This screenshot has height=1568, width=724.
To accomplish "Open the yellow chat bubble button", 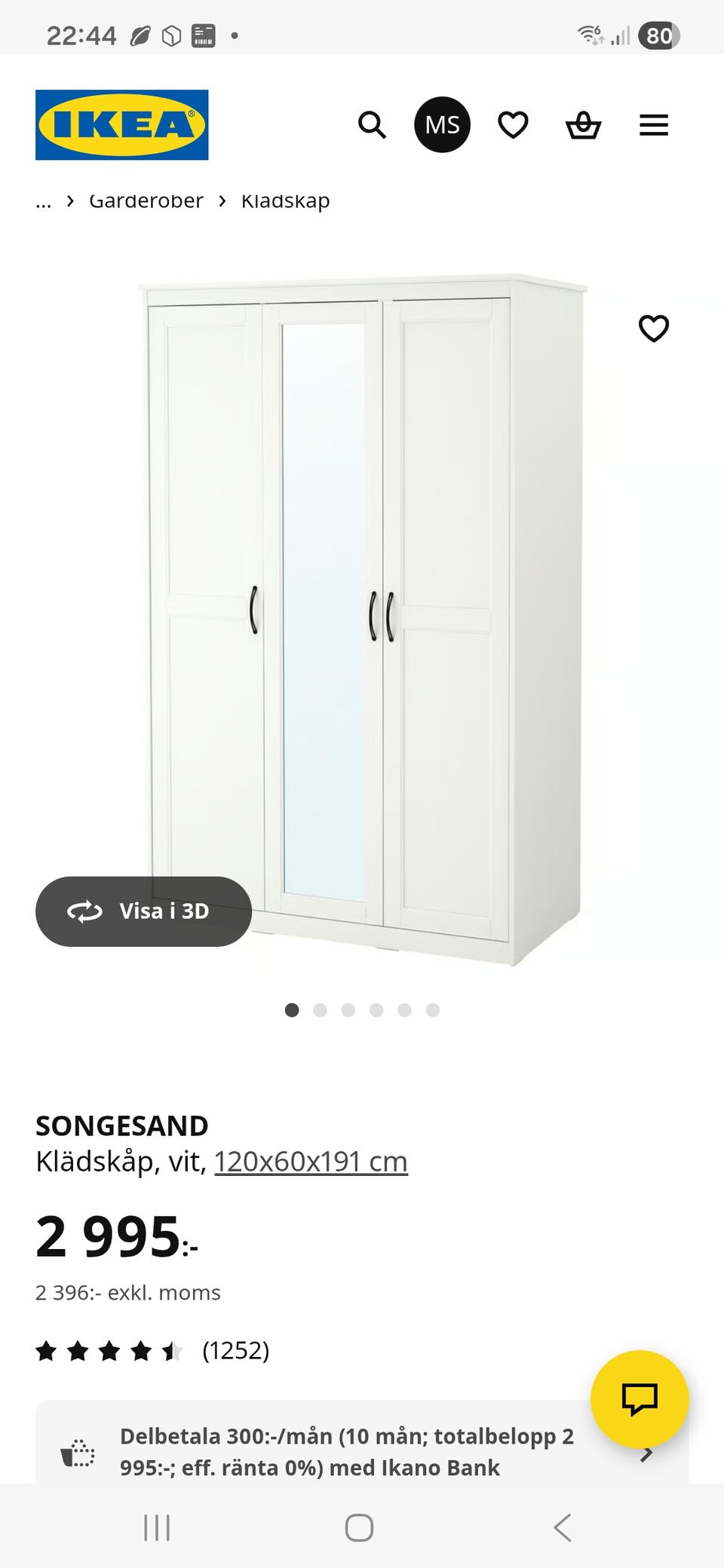I will coord(640,1398).
